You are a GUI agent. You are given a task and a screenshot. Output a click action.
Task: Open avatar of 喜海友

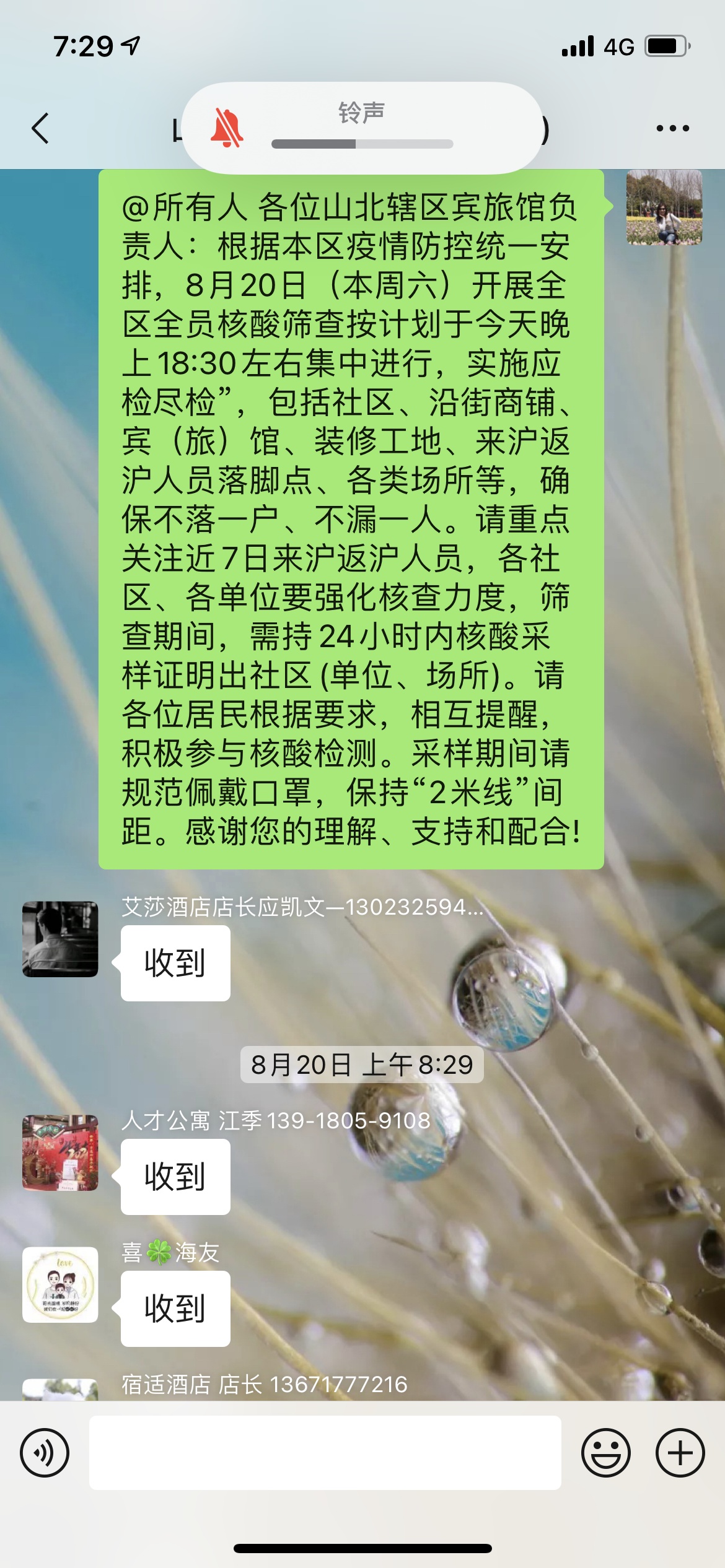pos(60,1284)
